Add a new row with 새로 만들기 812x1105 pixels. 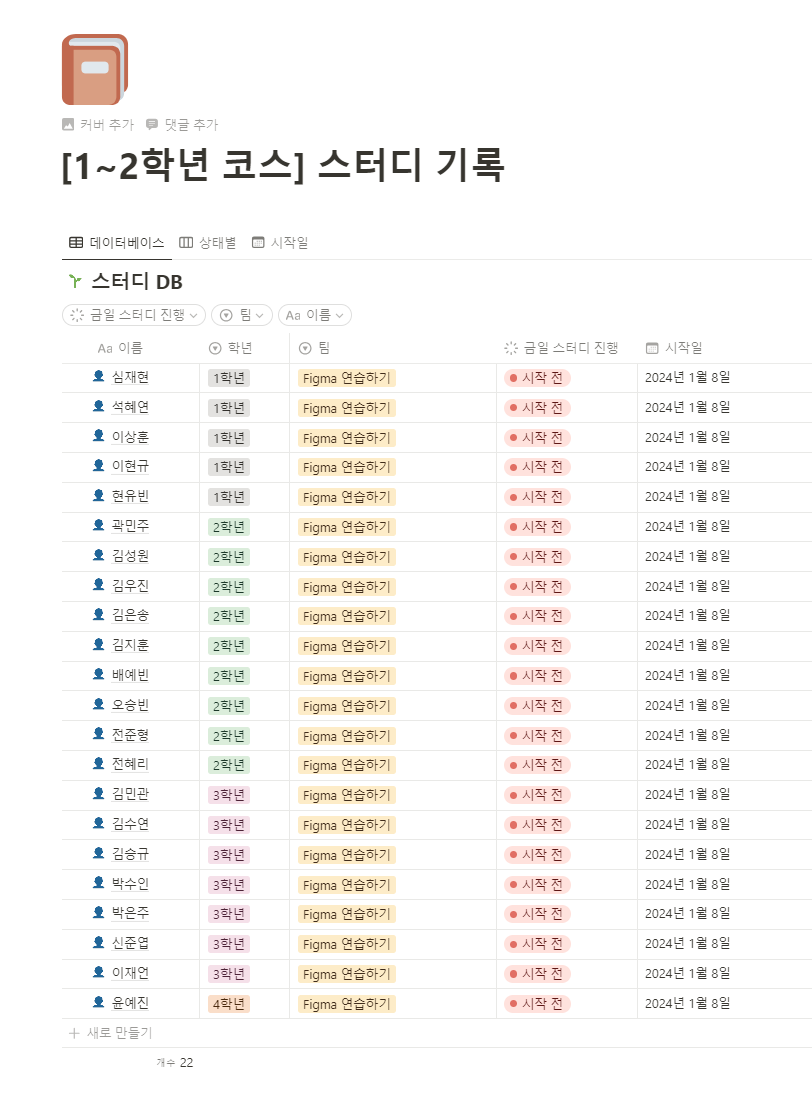(x=110, y=1033)
